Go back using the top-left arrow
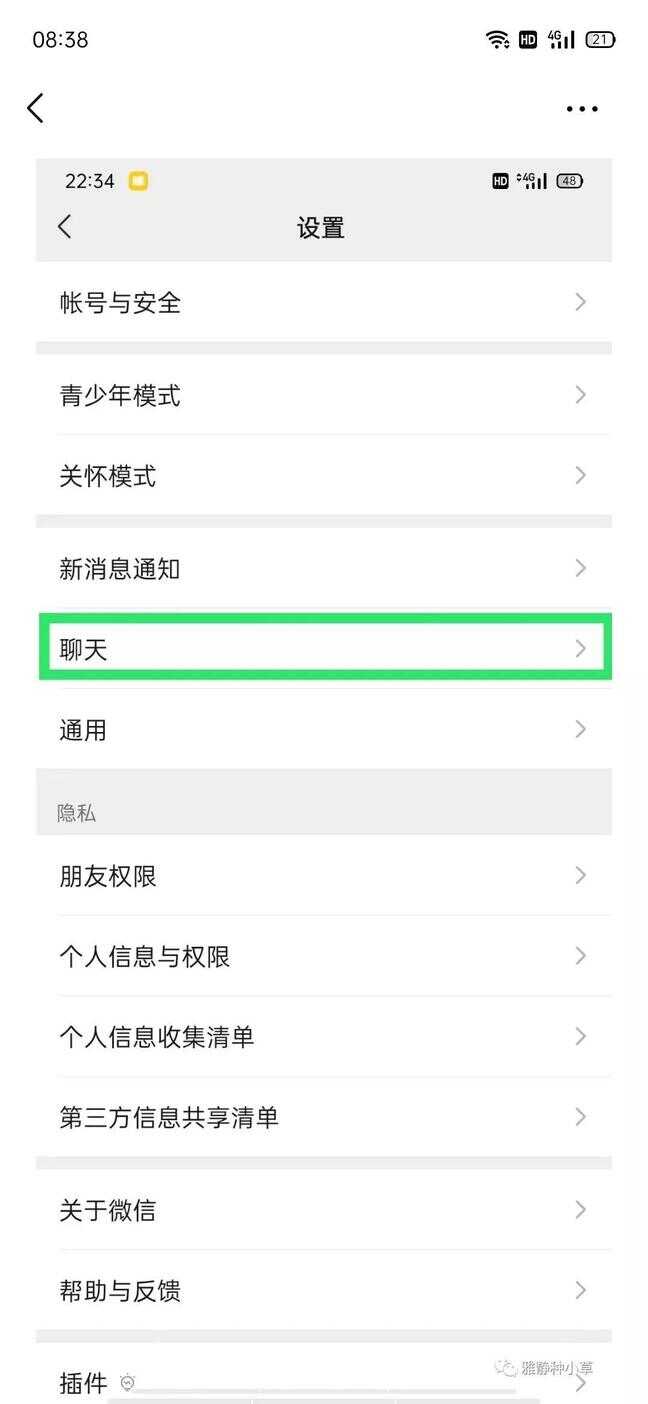This screenshot has height=1404, width=648. coord(36,108)
